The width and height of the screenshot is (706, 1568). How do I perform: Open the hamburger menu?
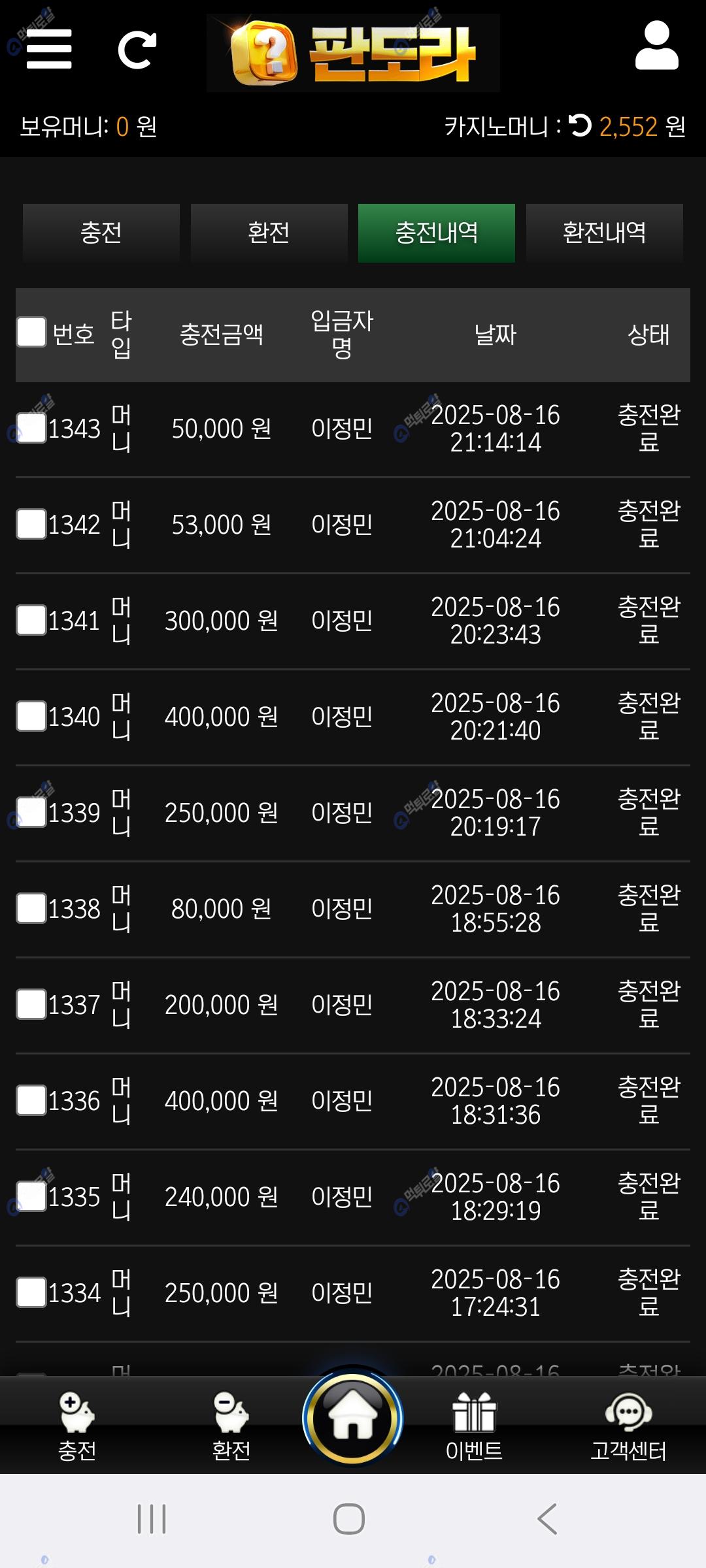[49, 49]
